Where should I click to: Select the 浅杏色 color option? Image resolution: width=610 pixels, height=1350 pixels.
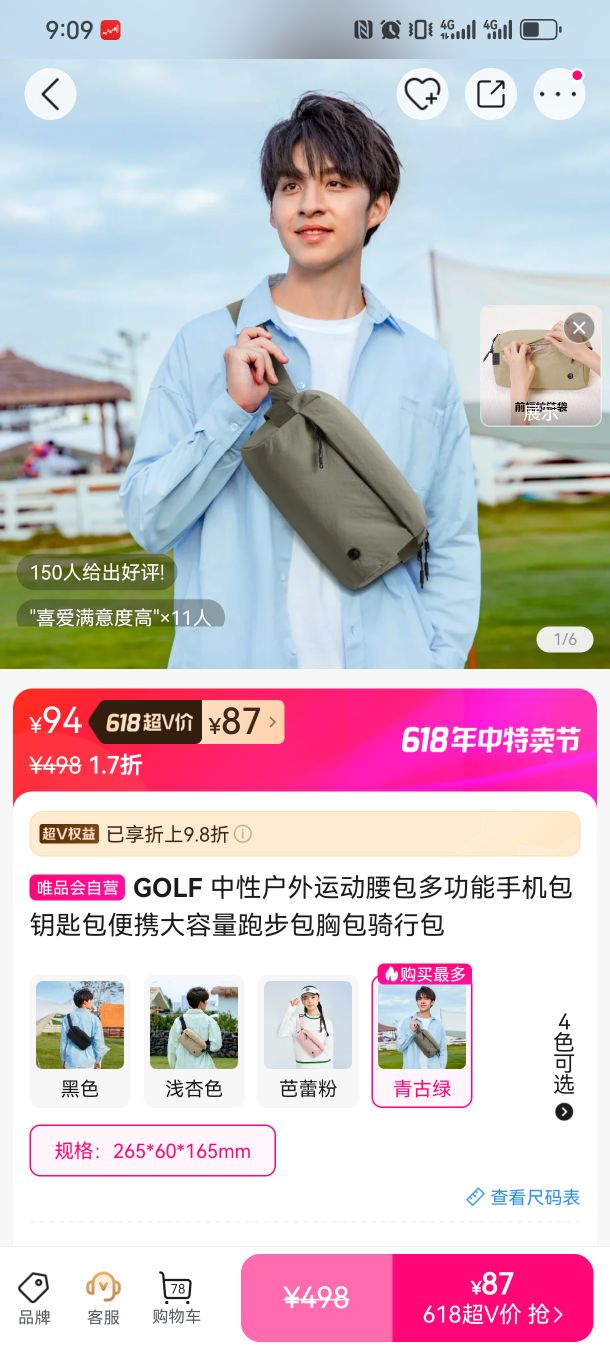pos(194,1040)
